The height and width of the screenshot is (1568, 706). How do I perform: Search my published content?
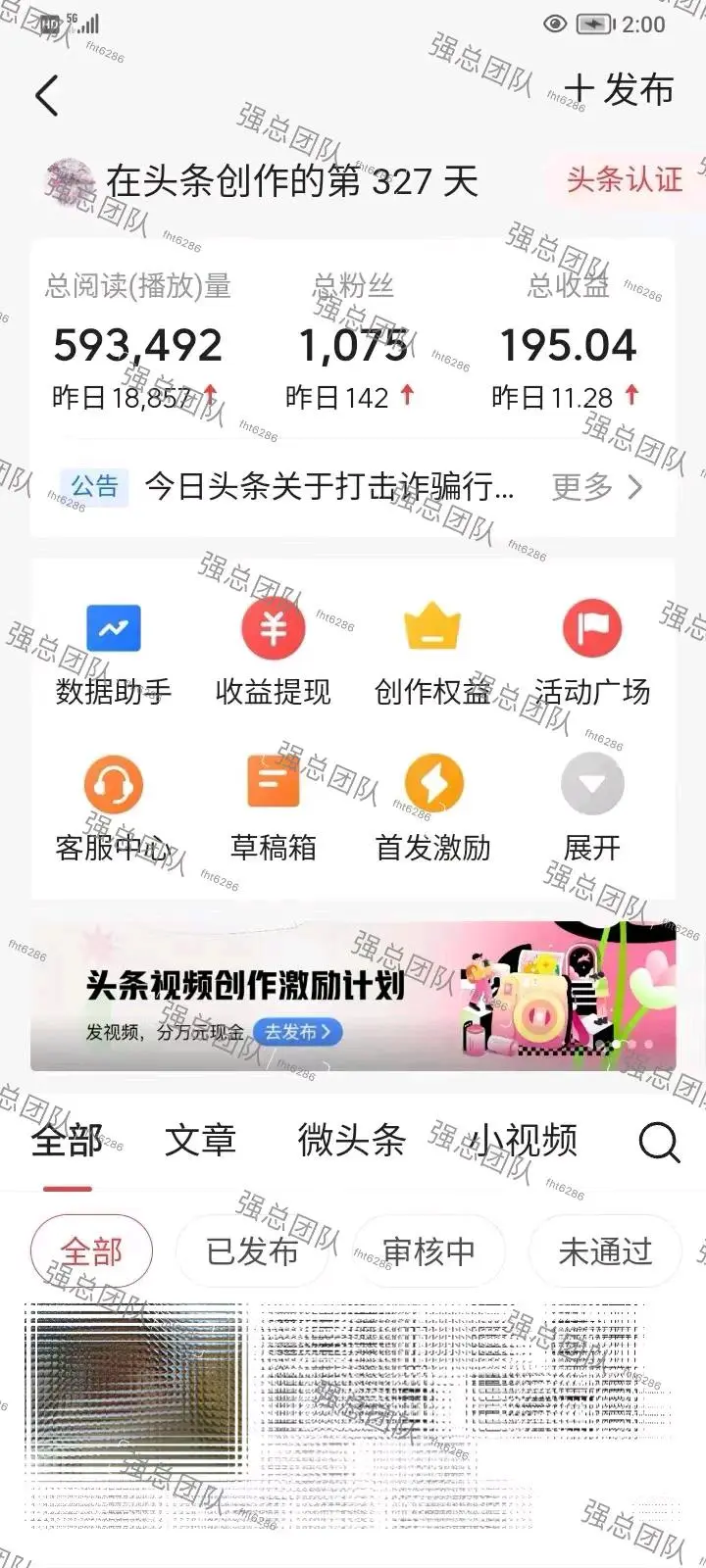[659, 1142]
